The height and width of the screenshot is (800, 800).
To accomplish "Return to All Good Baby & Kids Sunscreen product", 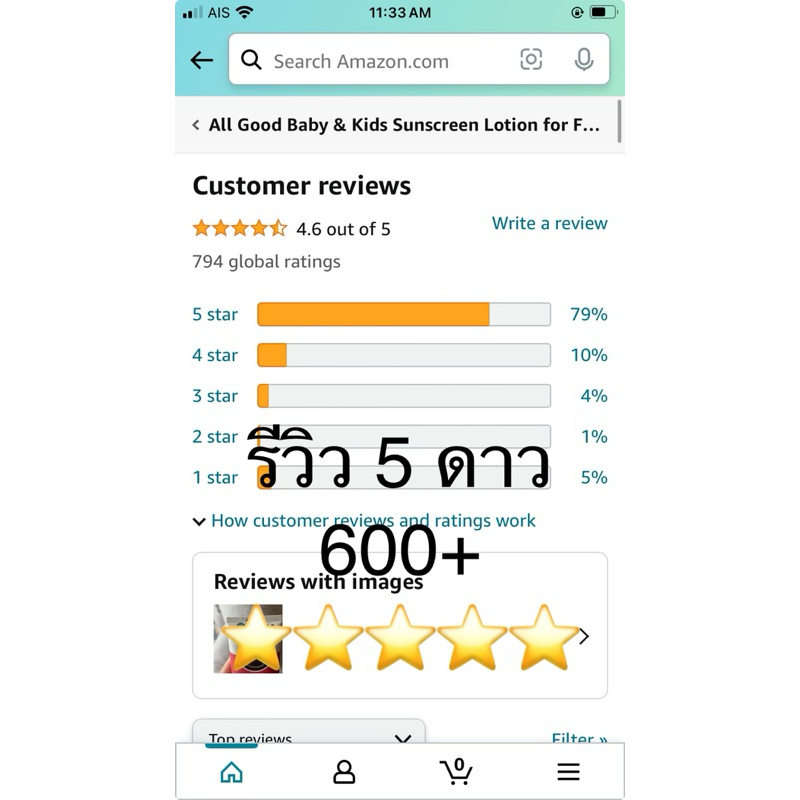I will (x=396, y=125).
